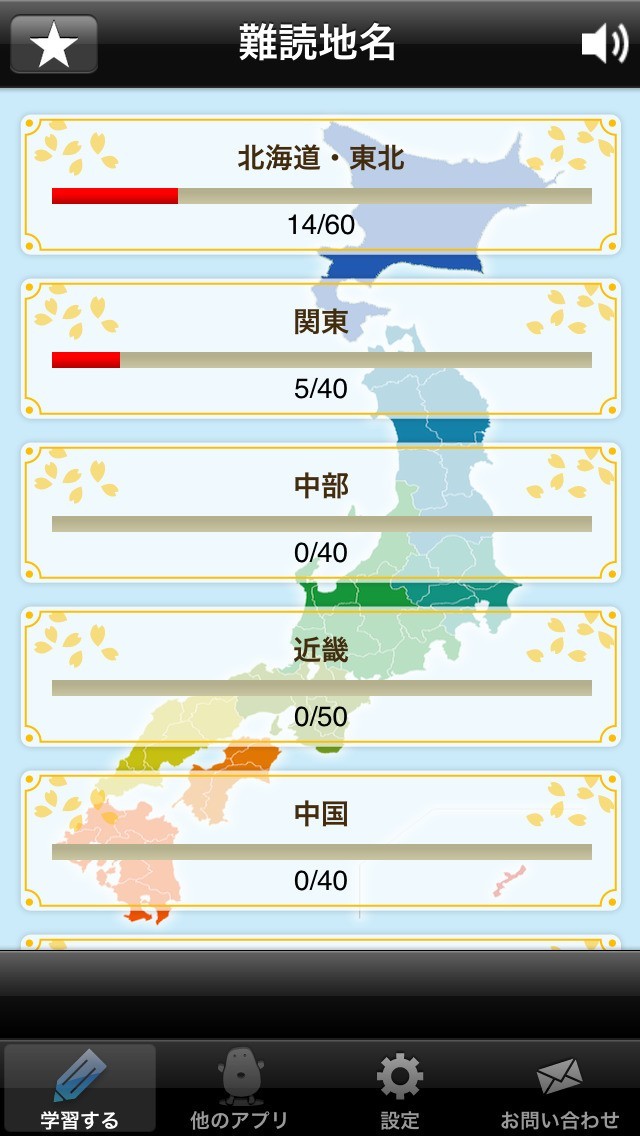Image resolution: width=640 pixels, height=1136 pixels.
Task: Select the 関東 region card
Action: 320,349
